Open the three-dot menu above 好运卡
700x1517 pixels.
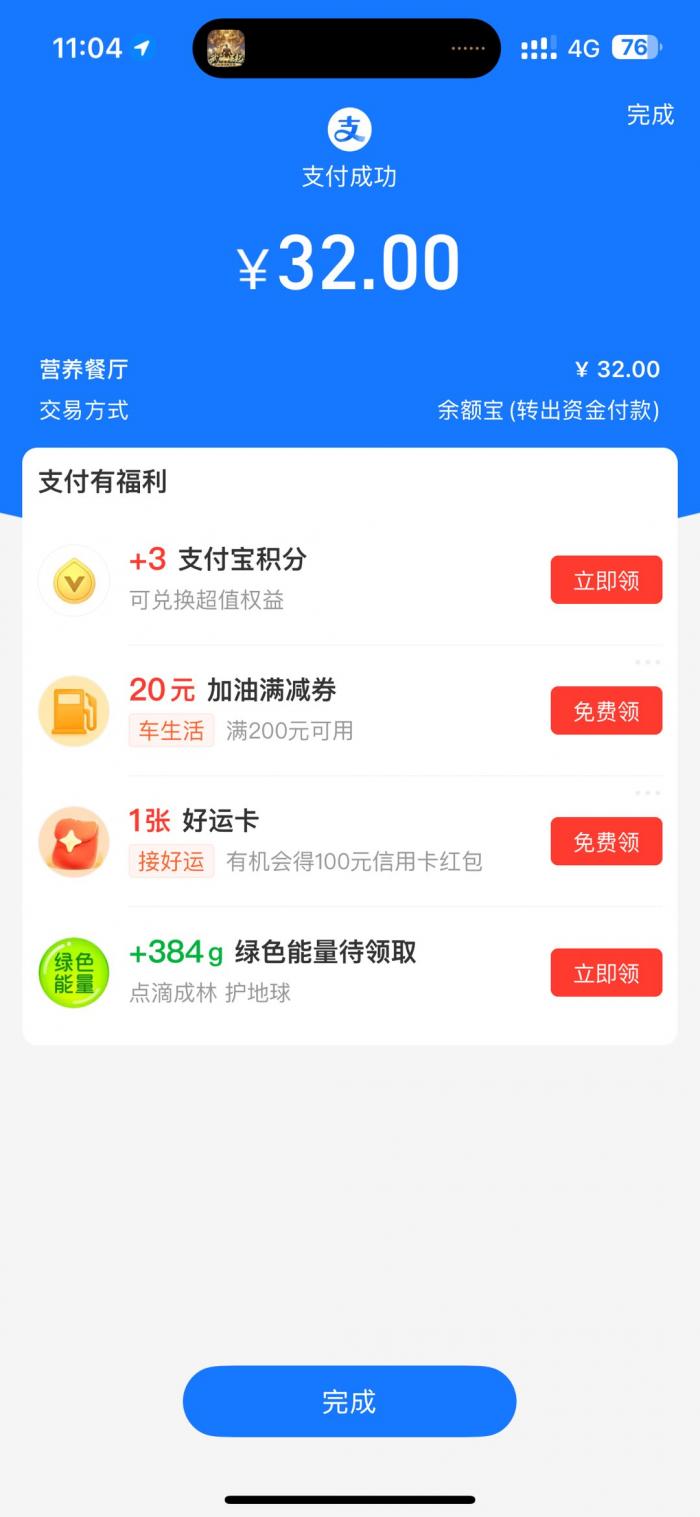647,793
